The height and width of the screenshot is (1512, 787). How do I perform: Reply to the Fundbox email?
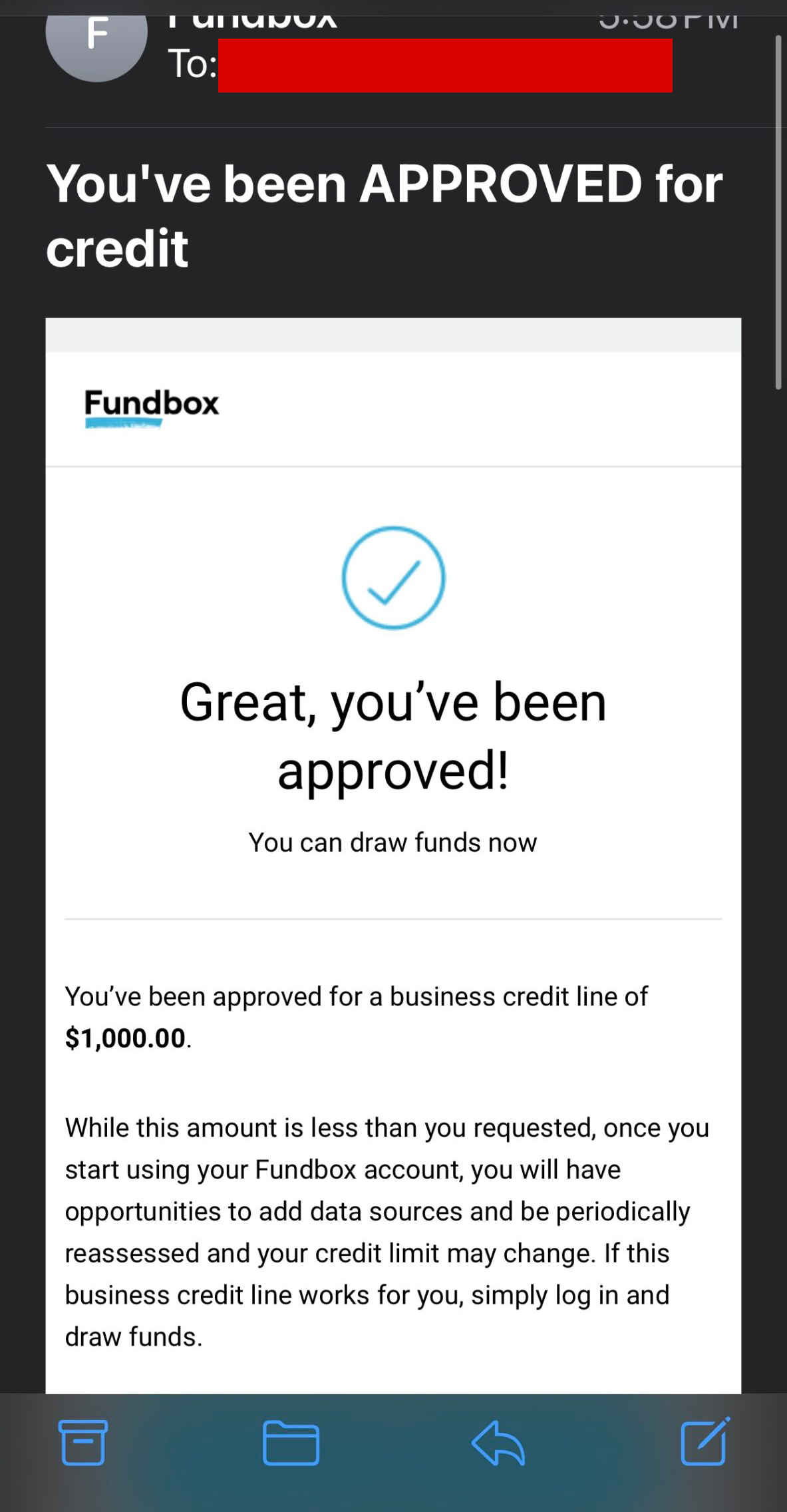click(498, 1443)
